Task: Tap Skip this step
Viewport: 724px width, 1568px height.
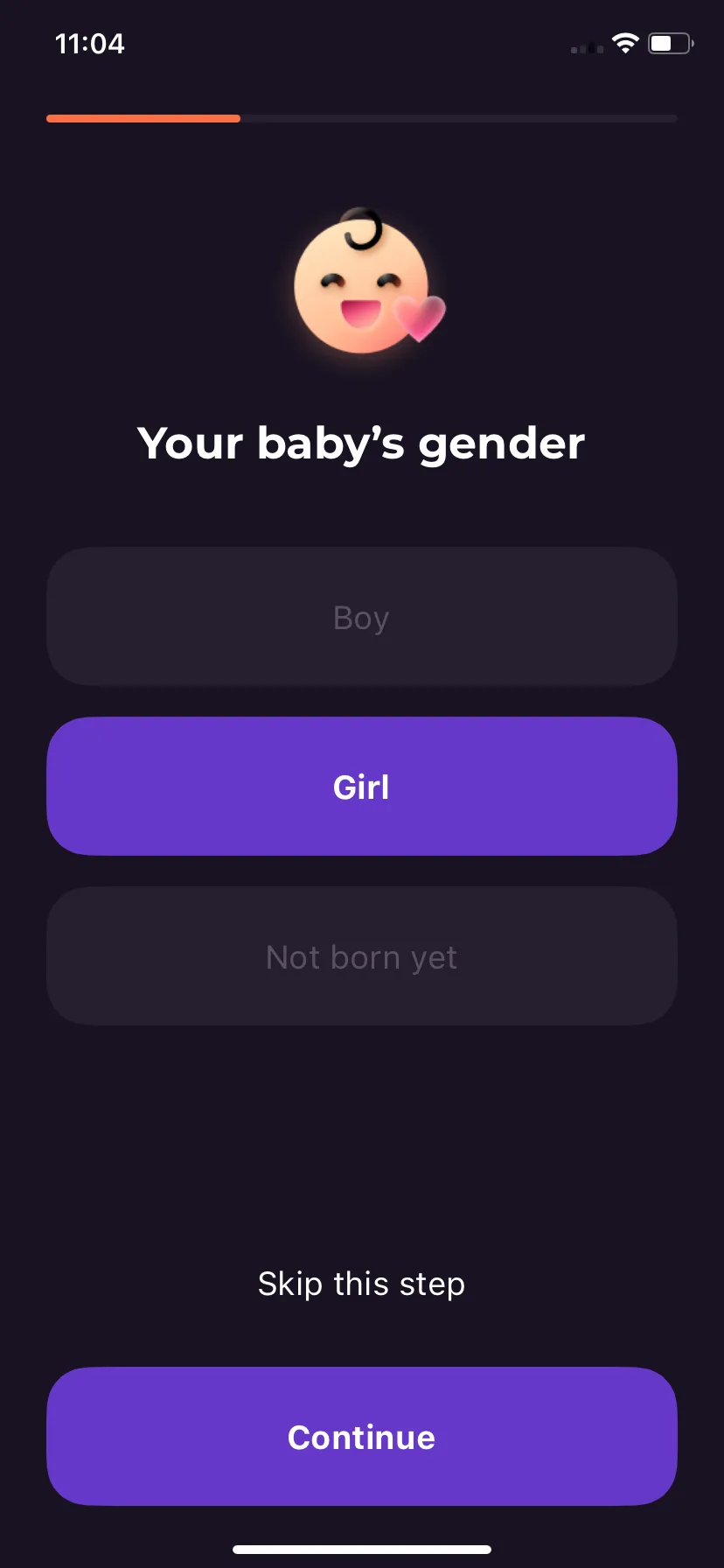Action: [361, 1284]
